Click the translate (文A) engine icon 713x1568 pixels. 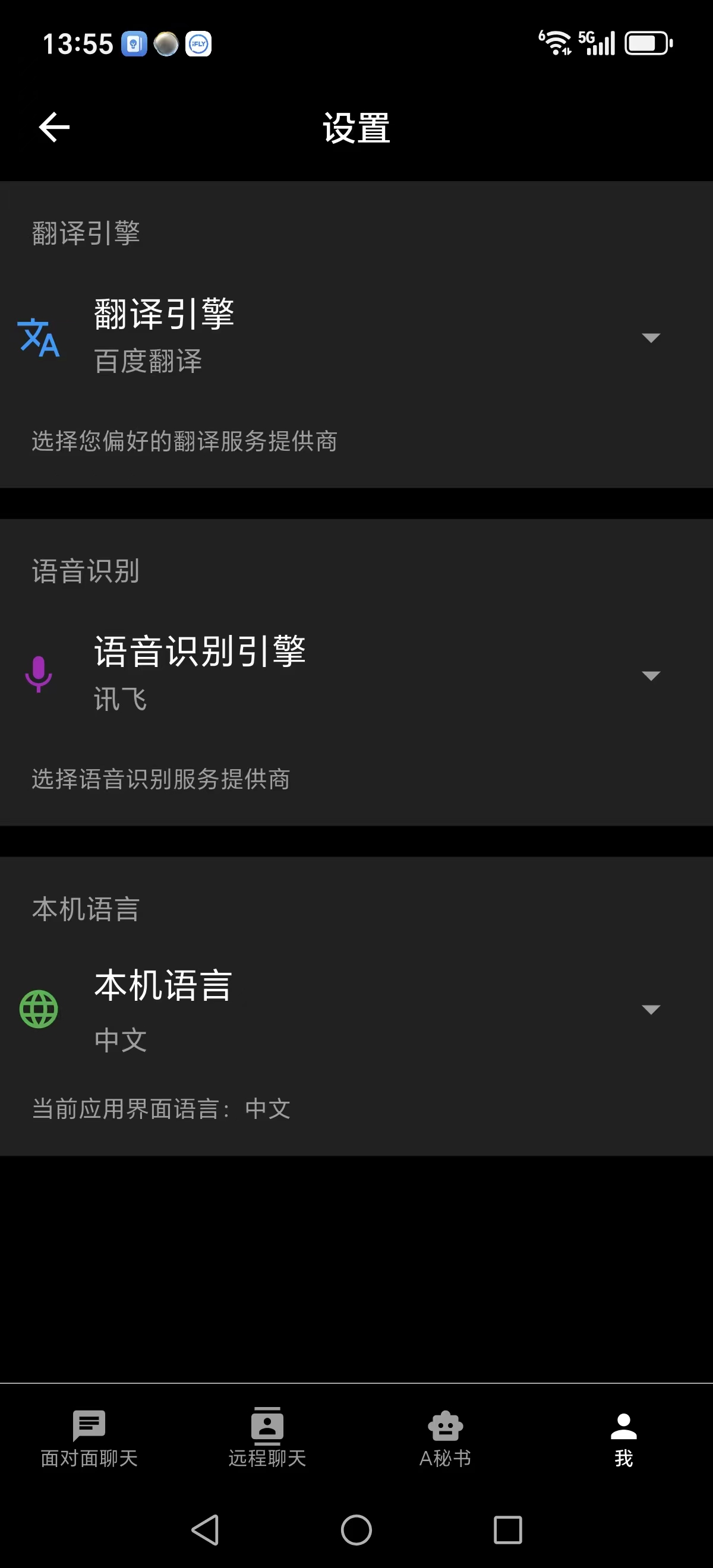(x=39, y=337)
